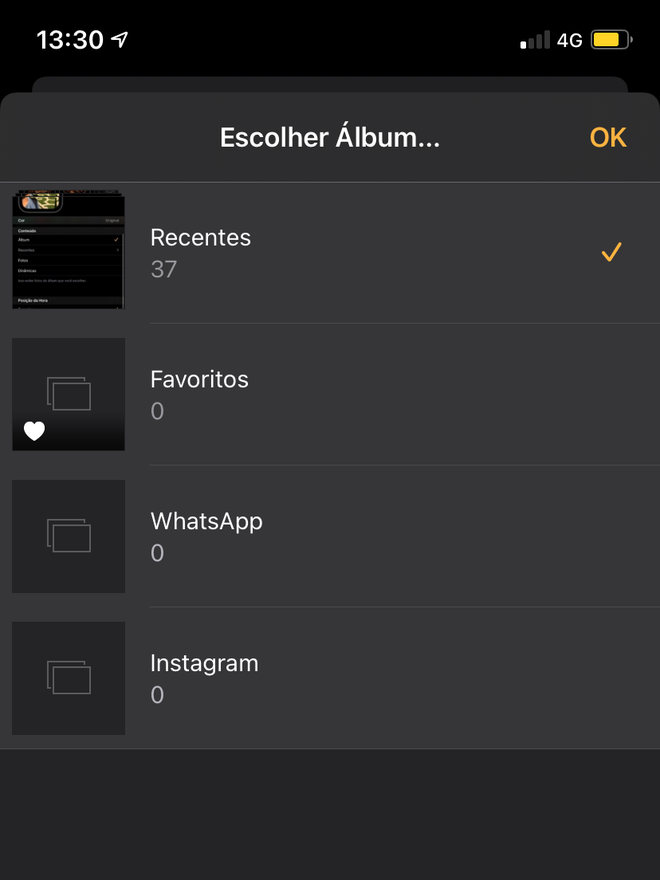Confirm the album choice with OK
Screen dimensions: 660x880
tap(607, 138)
